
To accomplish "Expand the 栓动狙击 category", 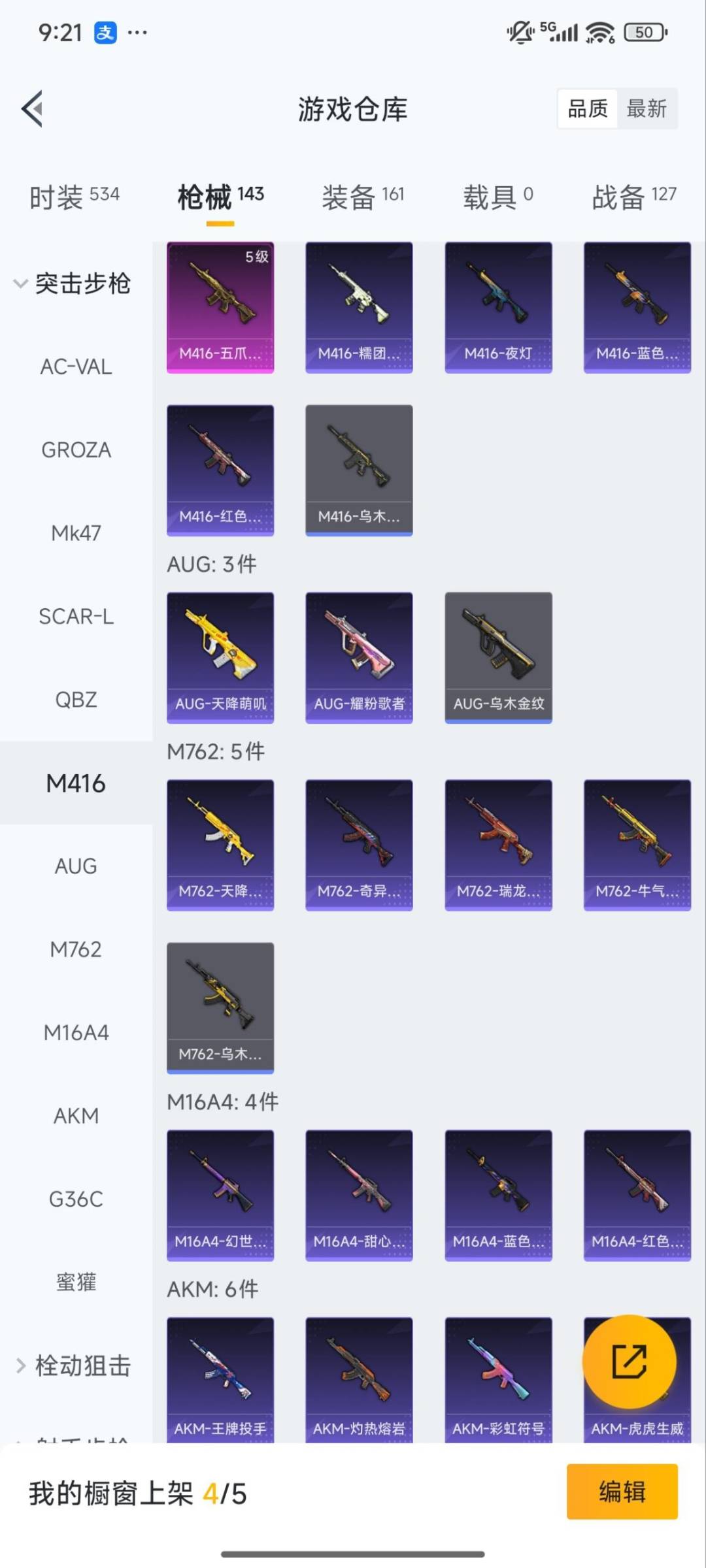I will pyautogui.click(x=75, y=1365).
